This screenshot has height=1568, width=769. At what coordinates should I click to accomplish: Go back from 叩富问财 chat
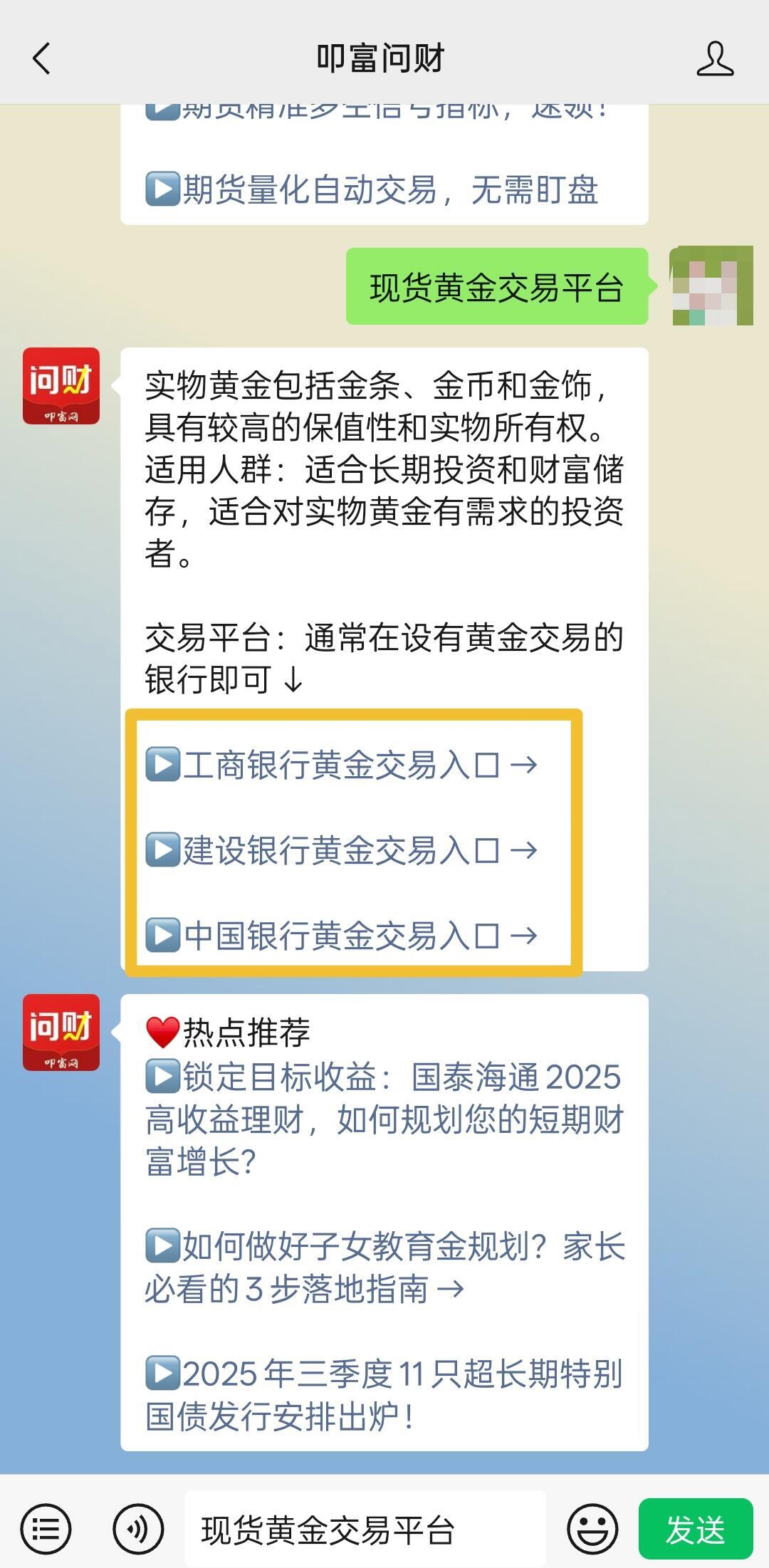(41, 58)
